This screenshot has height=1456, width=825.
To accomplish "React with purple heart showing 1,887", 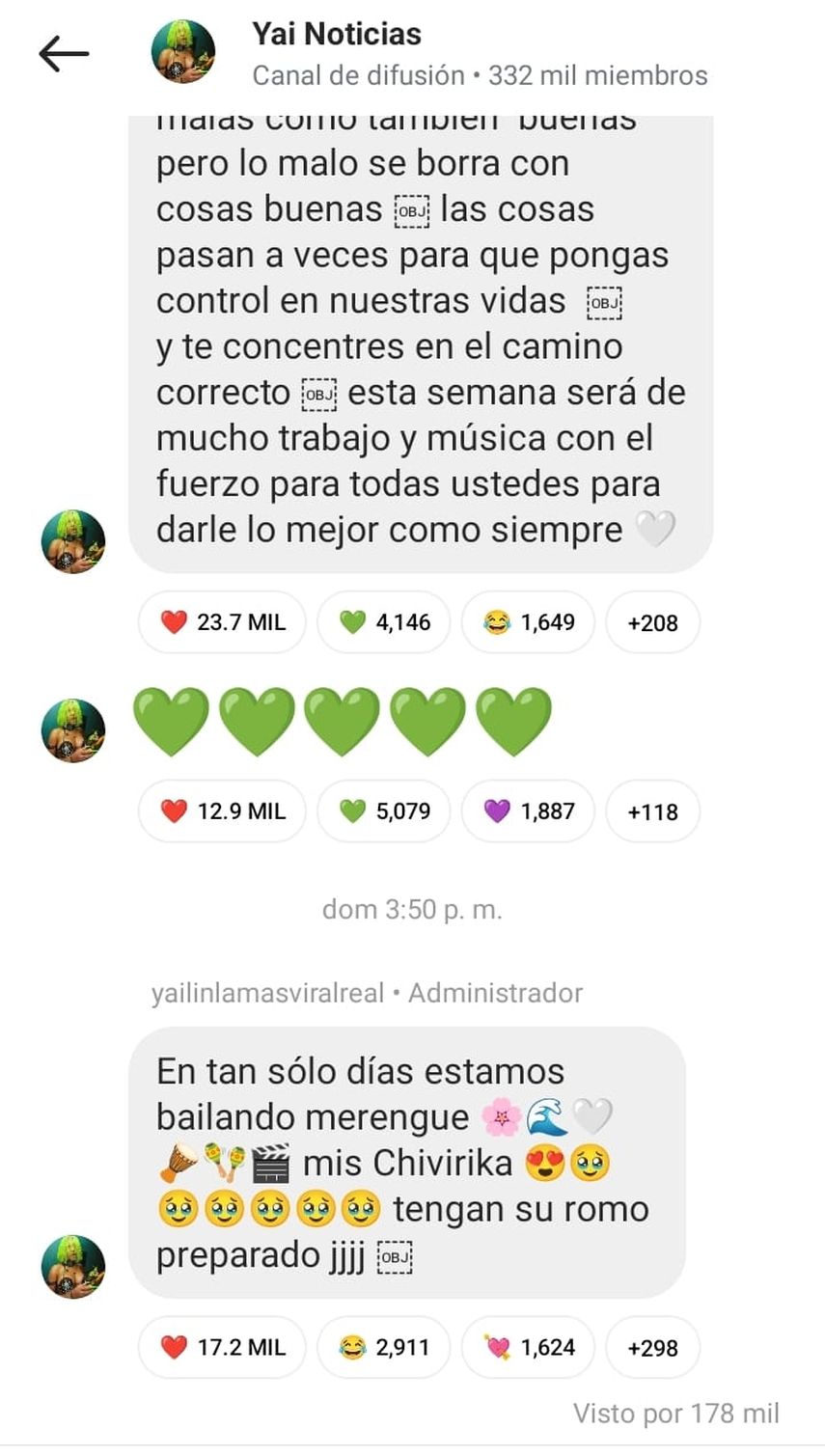I will pyautogui.click(x=528, y=811).
